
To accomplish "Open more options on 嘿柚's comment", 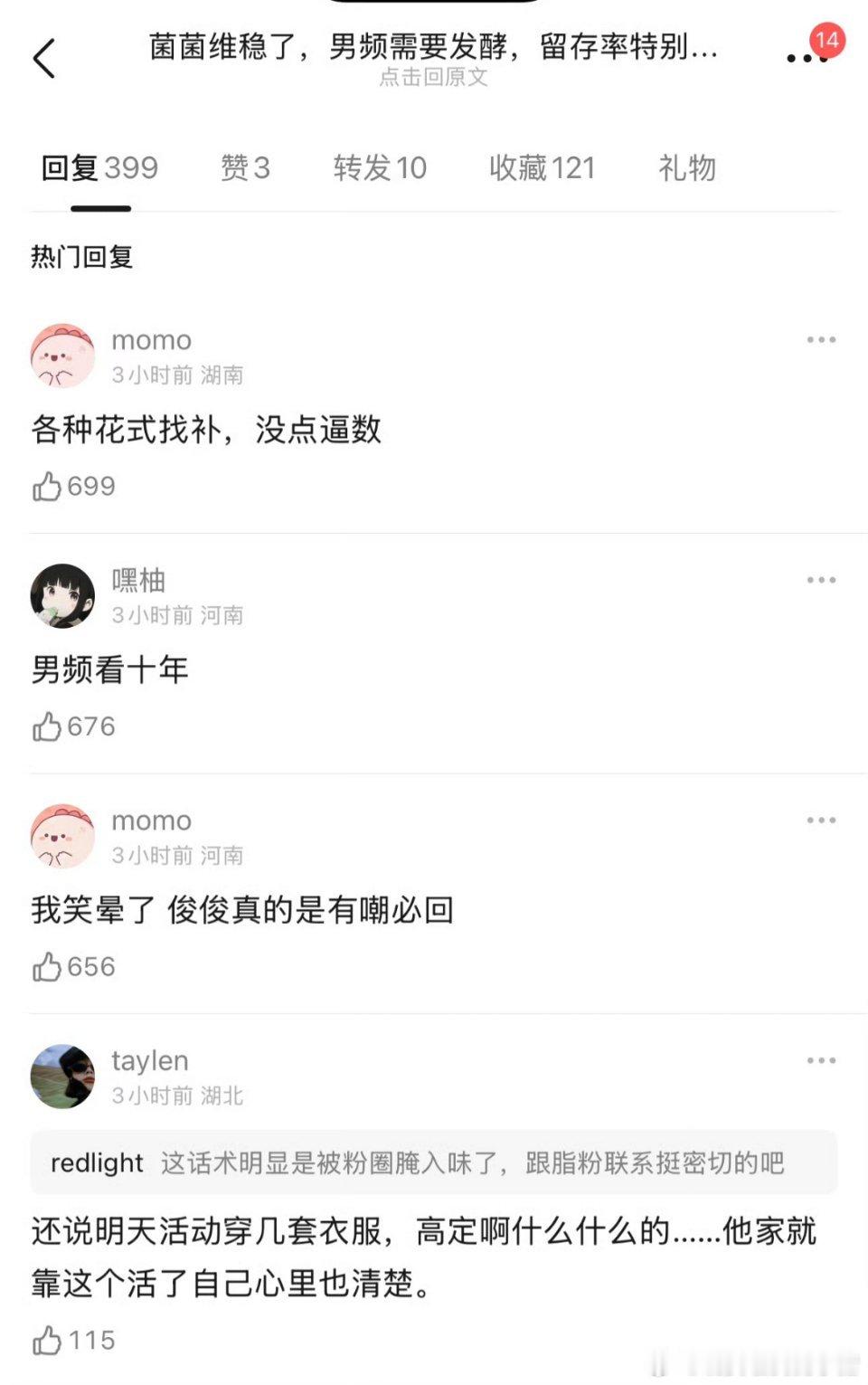I will (x=821, y=580).
